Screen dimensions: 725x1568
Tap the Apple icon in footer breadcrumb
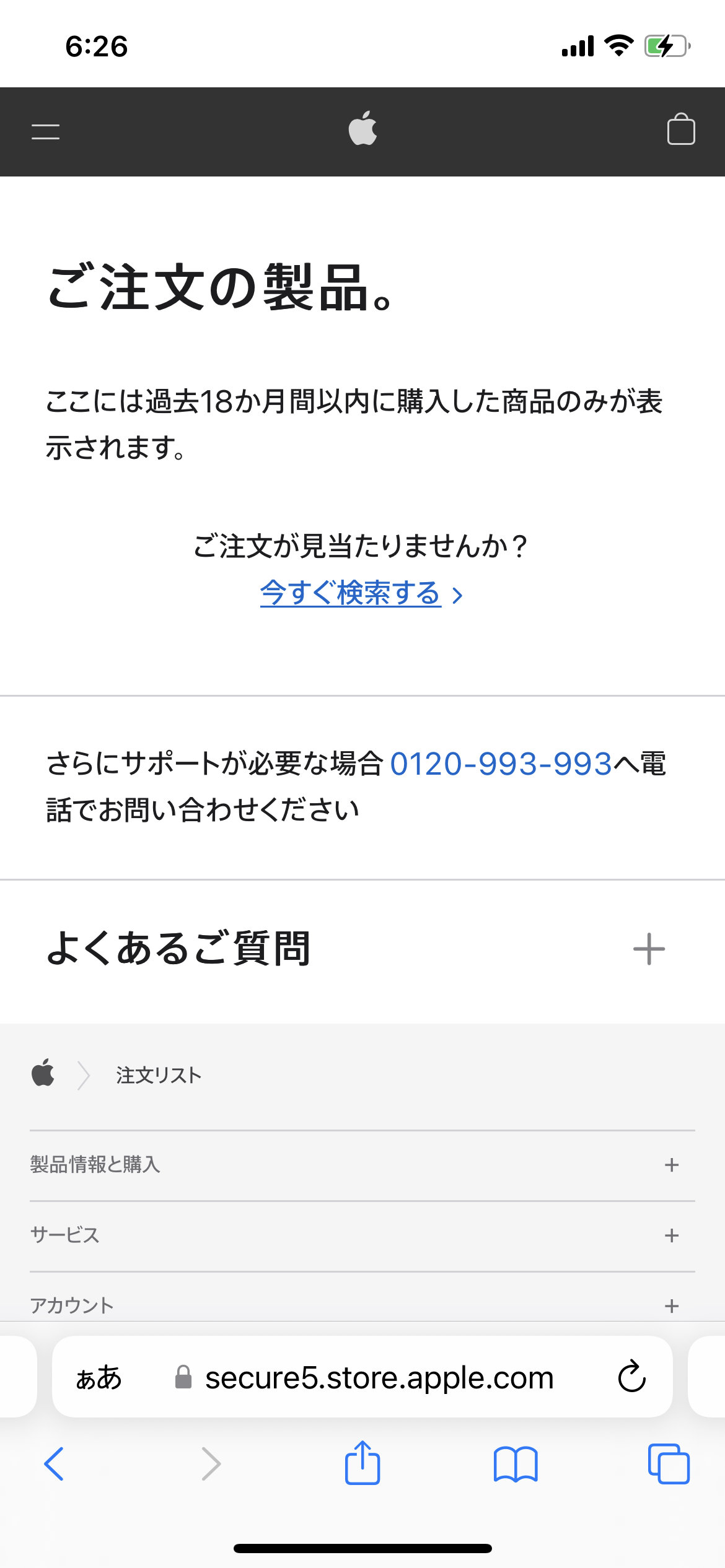pos(43,1073)
